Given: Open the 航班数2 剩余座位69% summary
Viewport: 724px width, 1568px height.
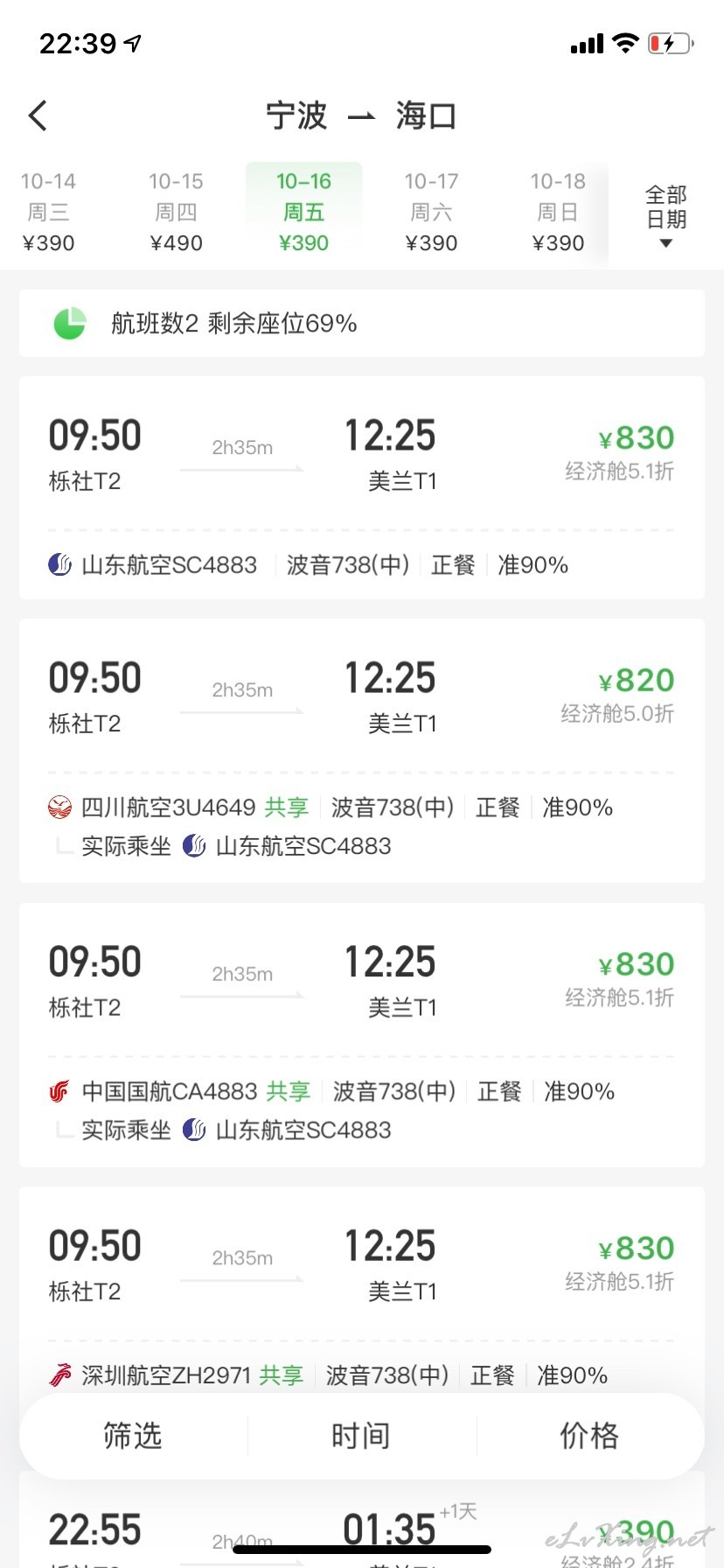Looking at the screenshot, I should 362,324.
